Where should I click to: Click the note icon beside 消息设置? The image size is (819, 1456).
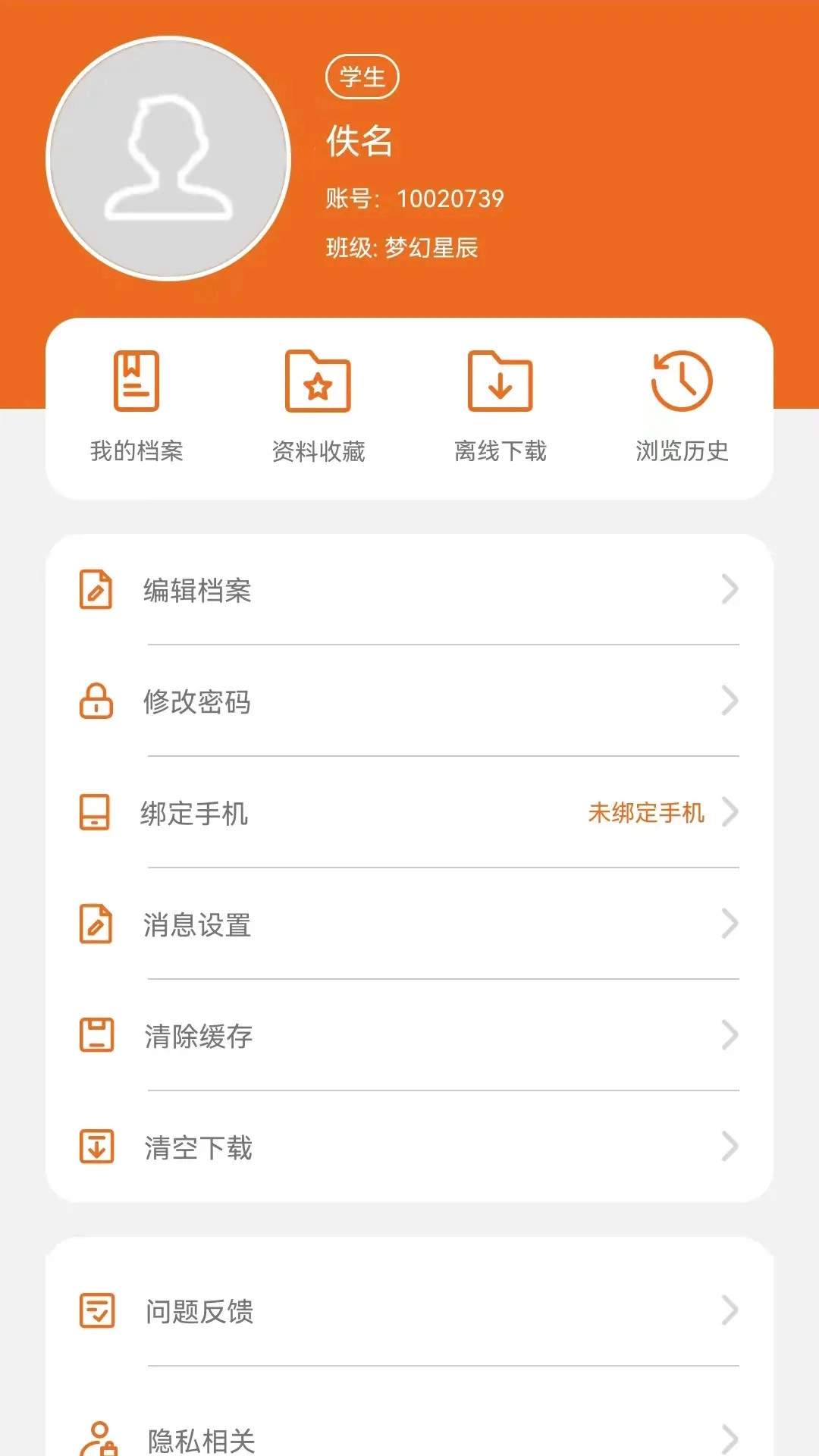coord(96,925)
